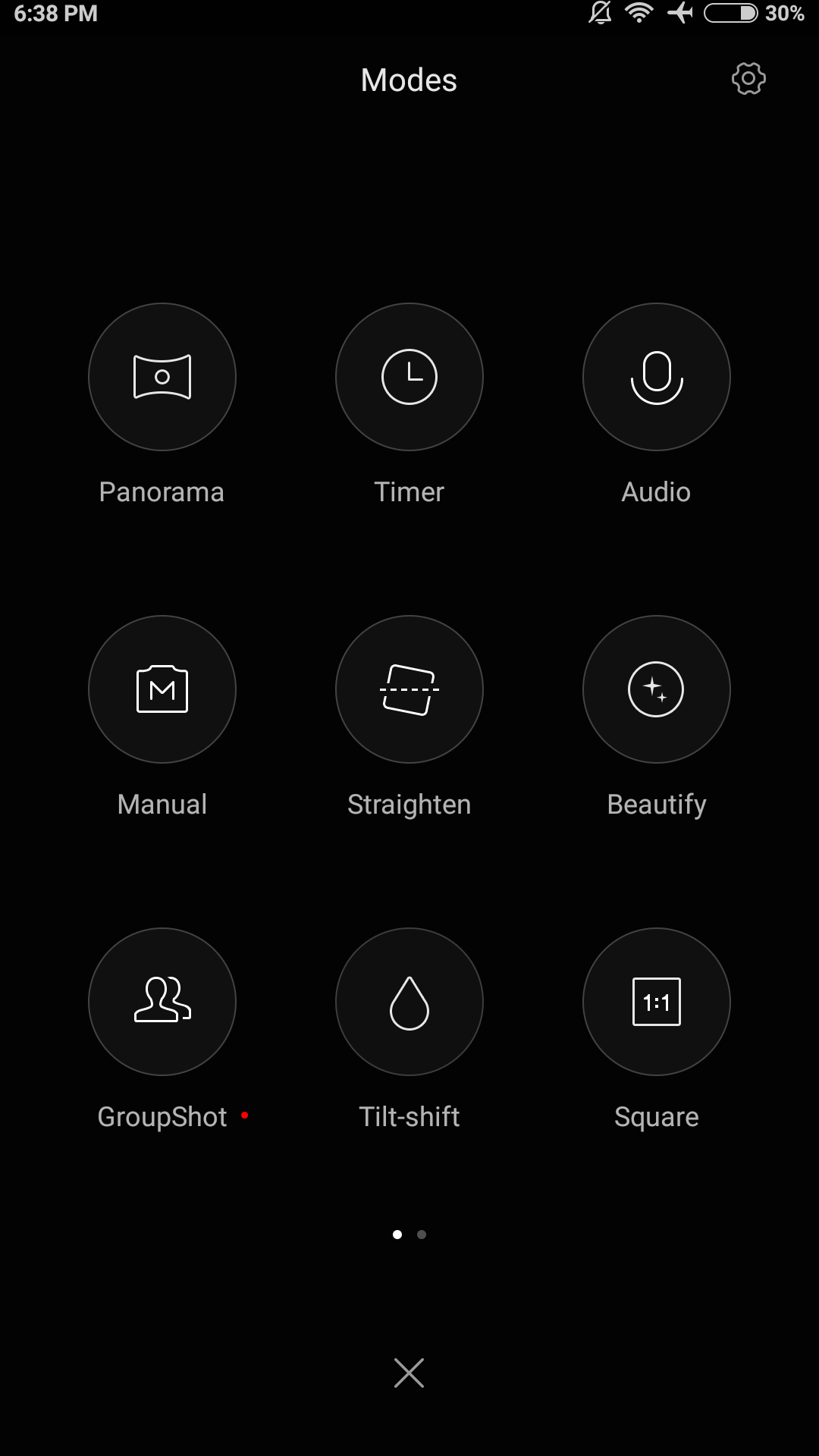
Task: Switch to Manual mode
Action: click(162, 689)
